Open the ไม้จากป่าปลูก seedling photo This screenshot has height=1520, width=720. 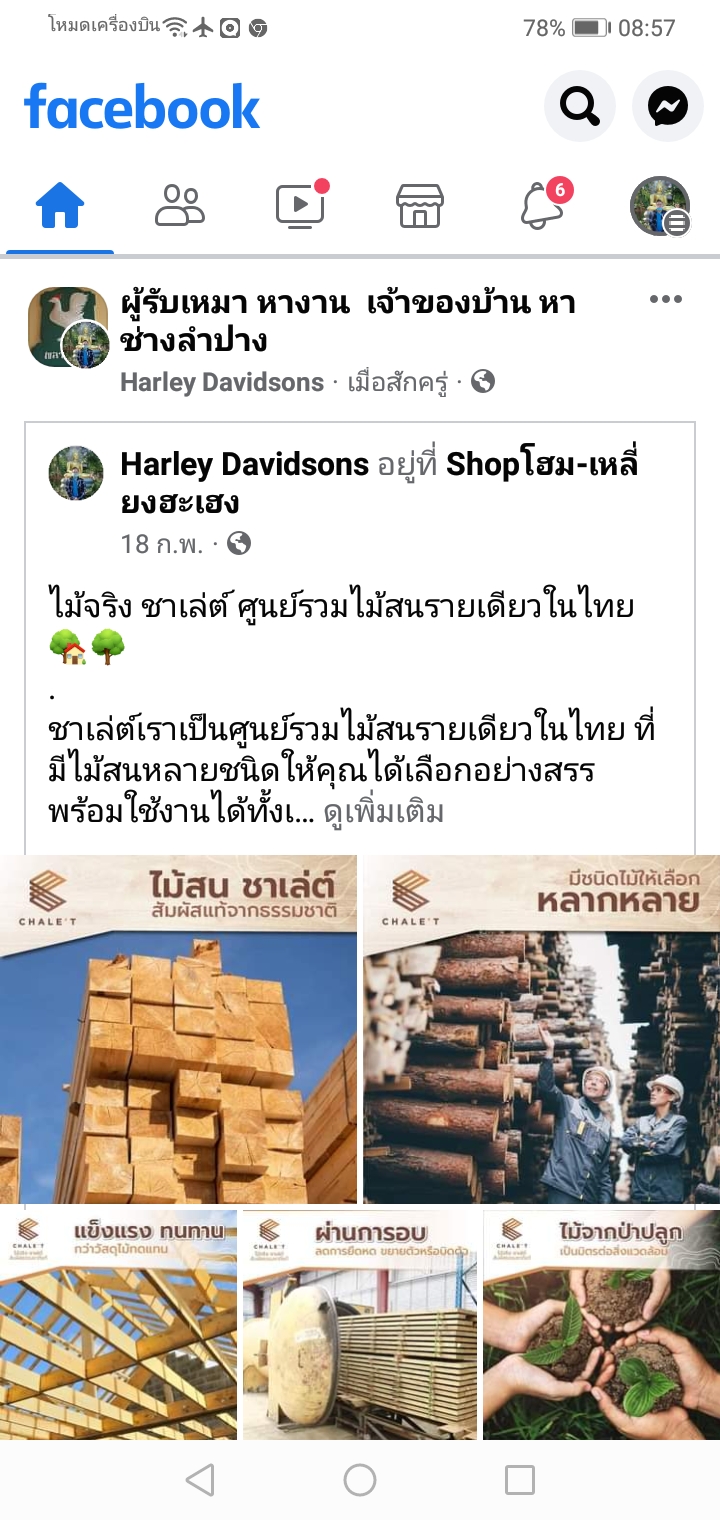601,1325
